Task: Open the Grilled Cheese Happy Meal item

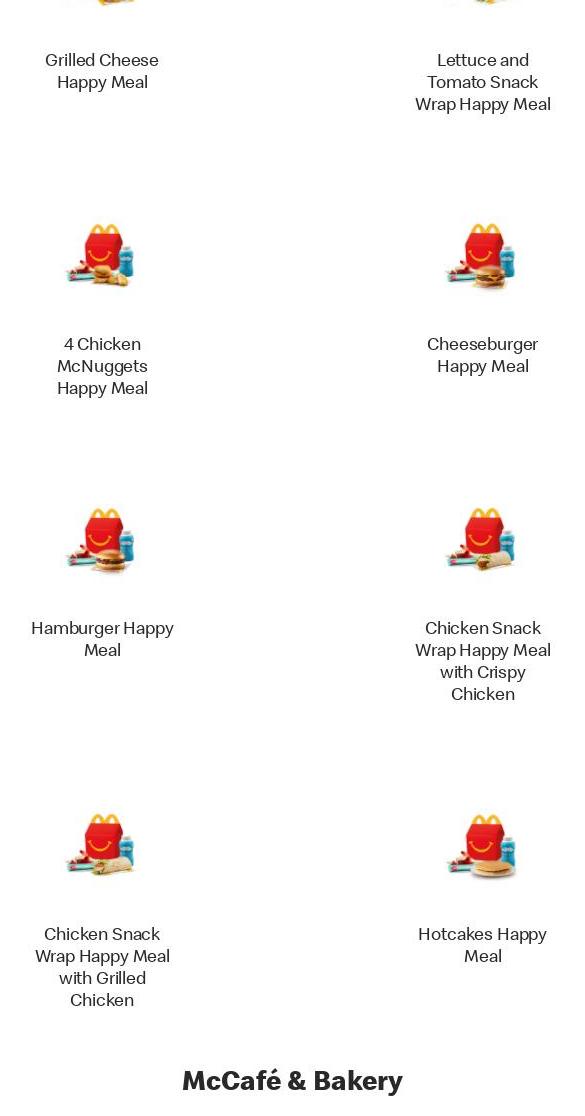Action: (x=102, y=70)
